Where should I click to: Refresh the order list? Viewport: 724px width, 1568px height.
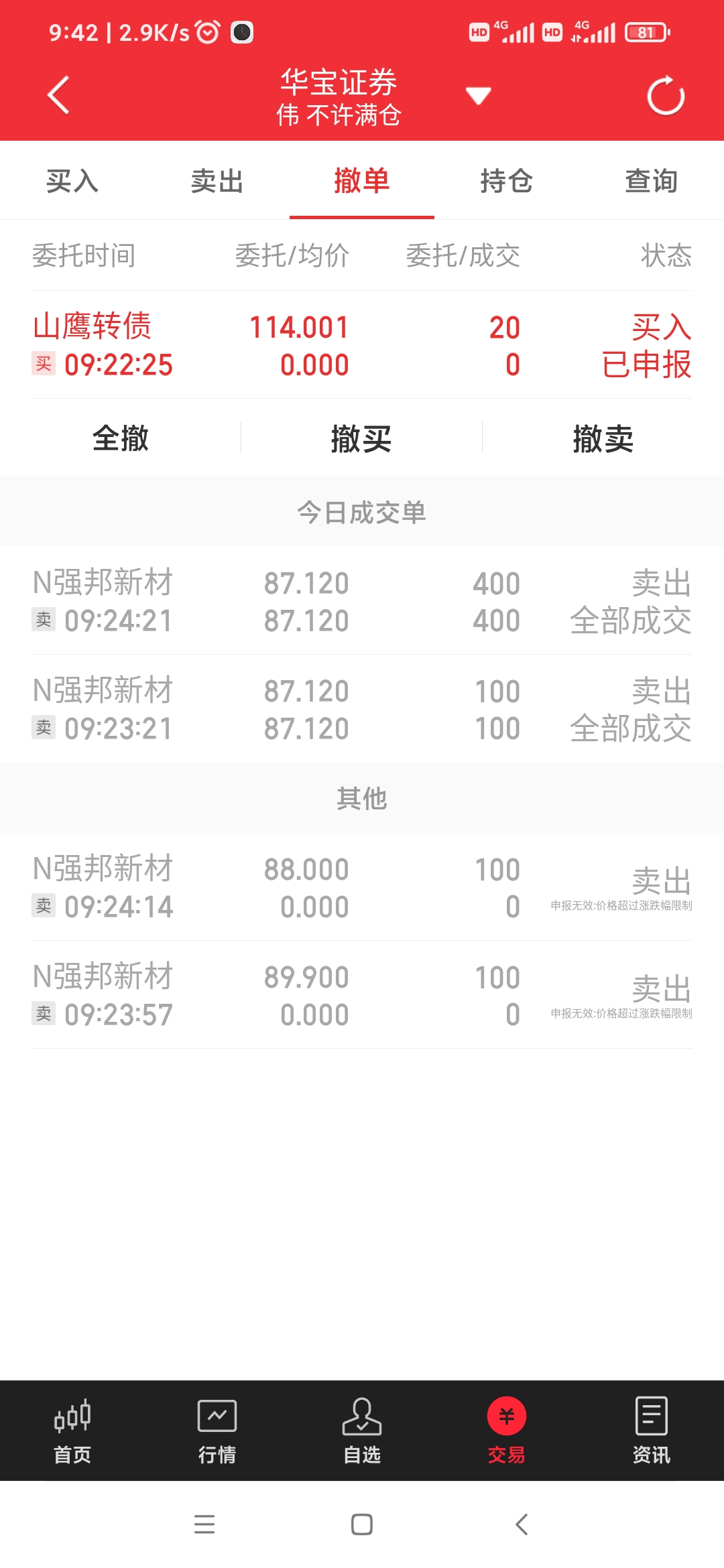666,96
